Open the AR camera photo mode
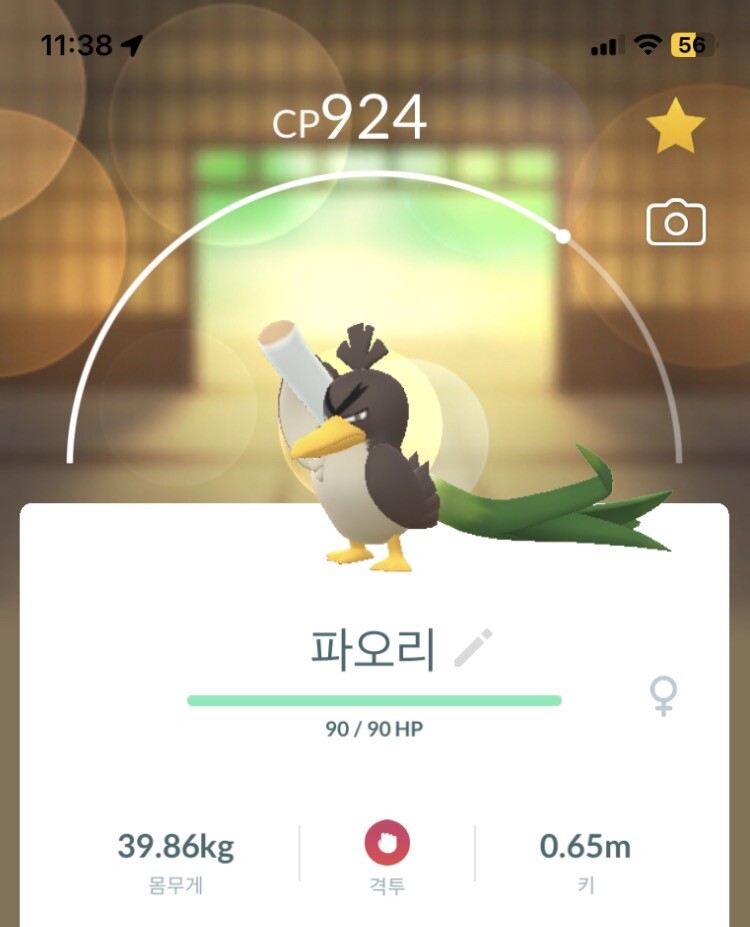 (x=676, y=223)
